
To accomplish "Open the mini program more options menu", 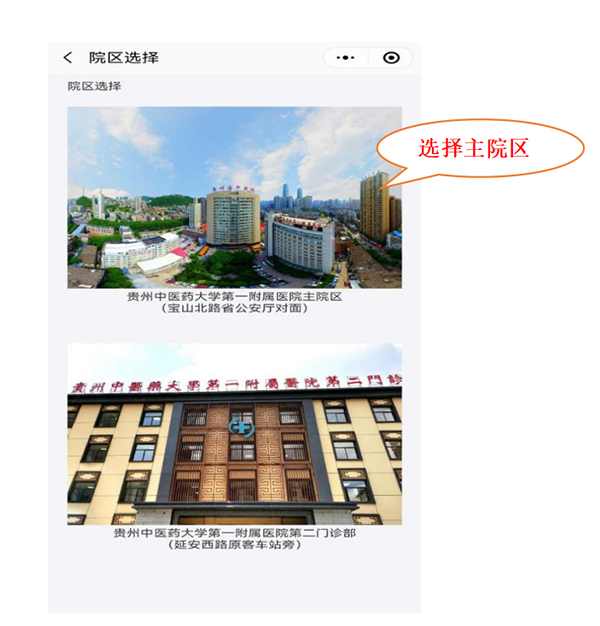I will click(x=347, y=58).
